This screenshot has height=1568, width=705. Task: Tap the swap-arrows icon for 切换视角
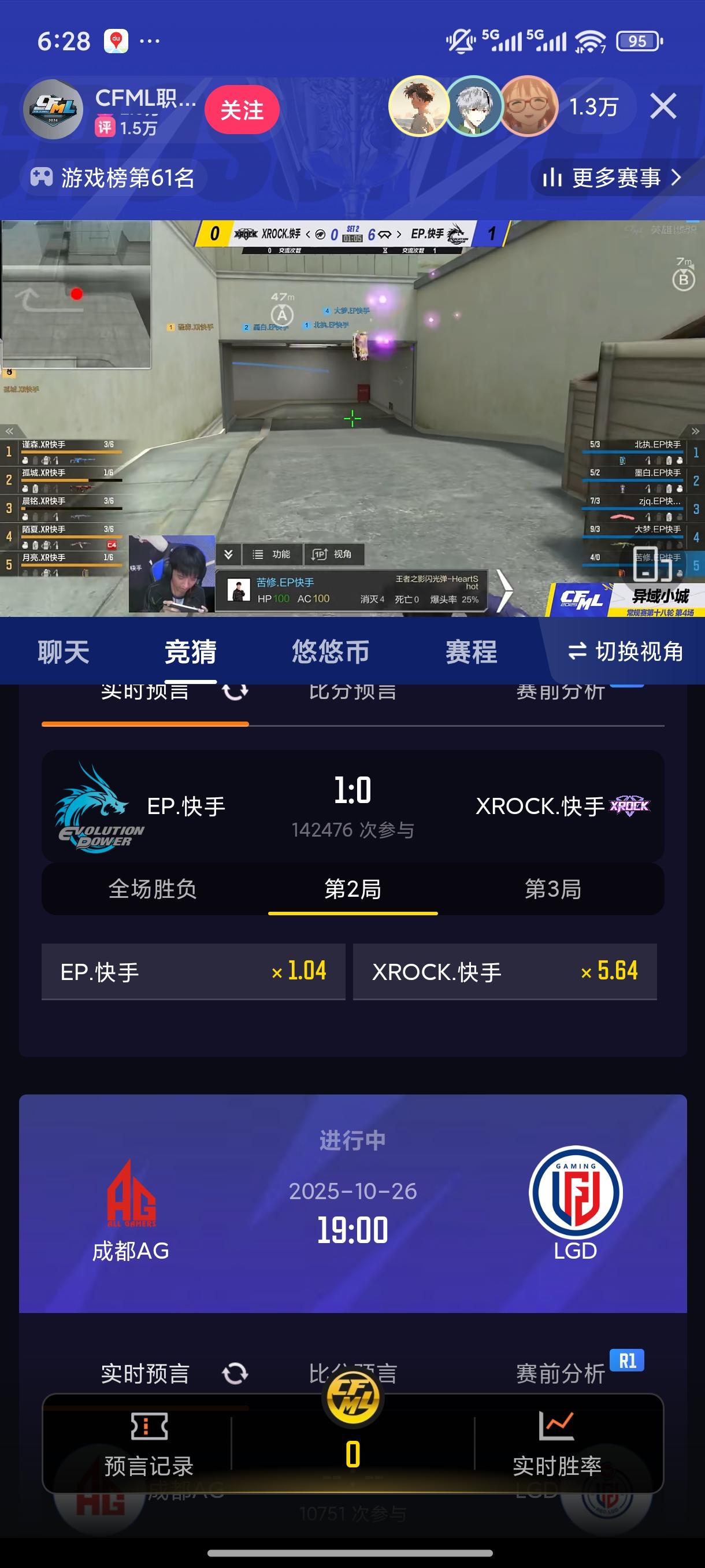click(578, 651)
